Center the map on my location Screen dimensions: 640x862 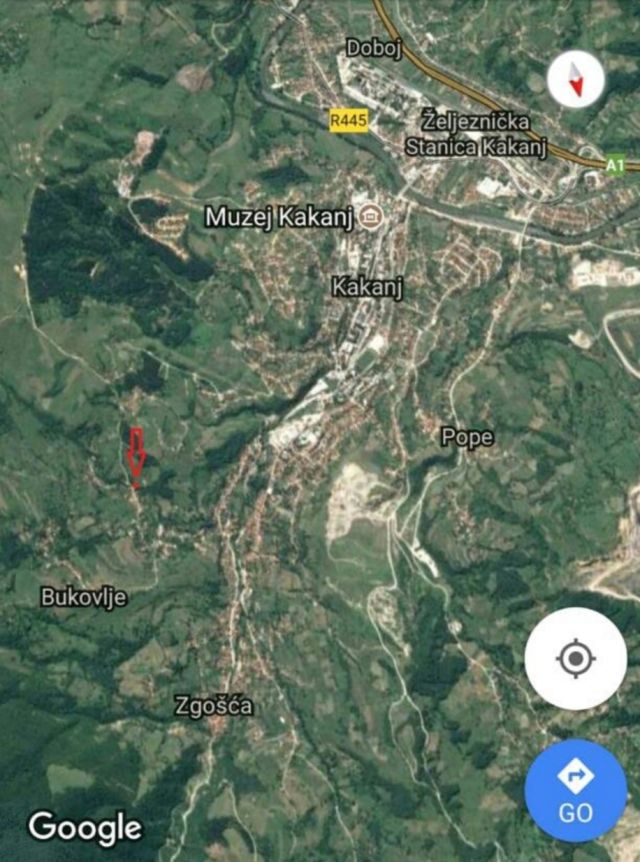coord(575,659)
